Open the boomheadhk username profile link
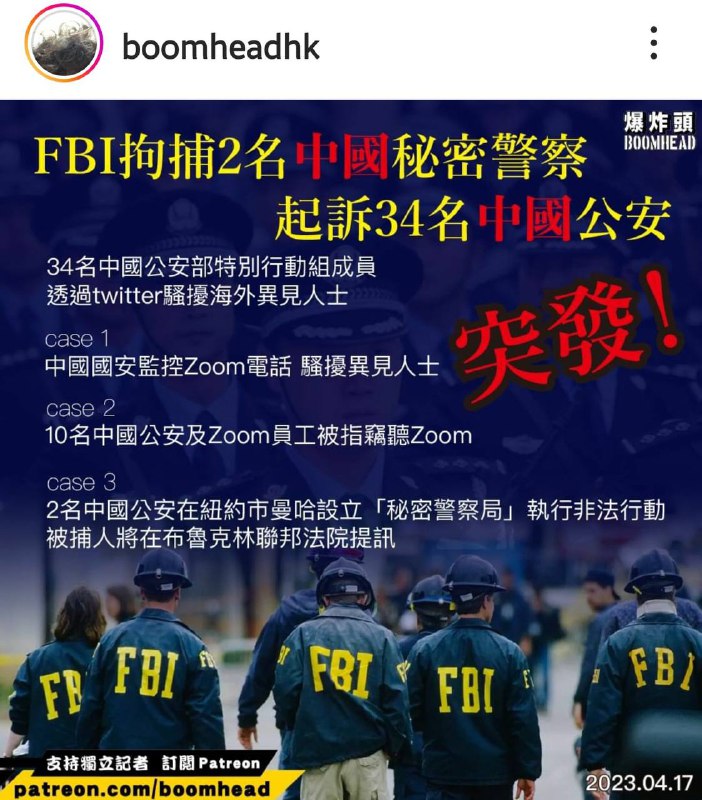This screenshot has width=702, height=800. tap(220, 46)
